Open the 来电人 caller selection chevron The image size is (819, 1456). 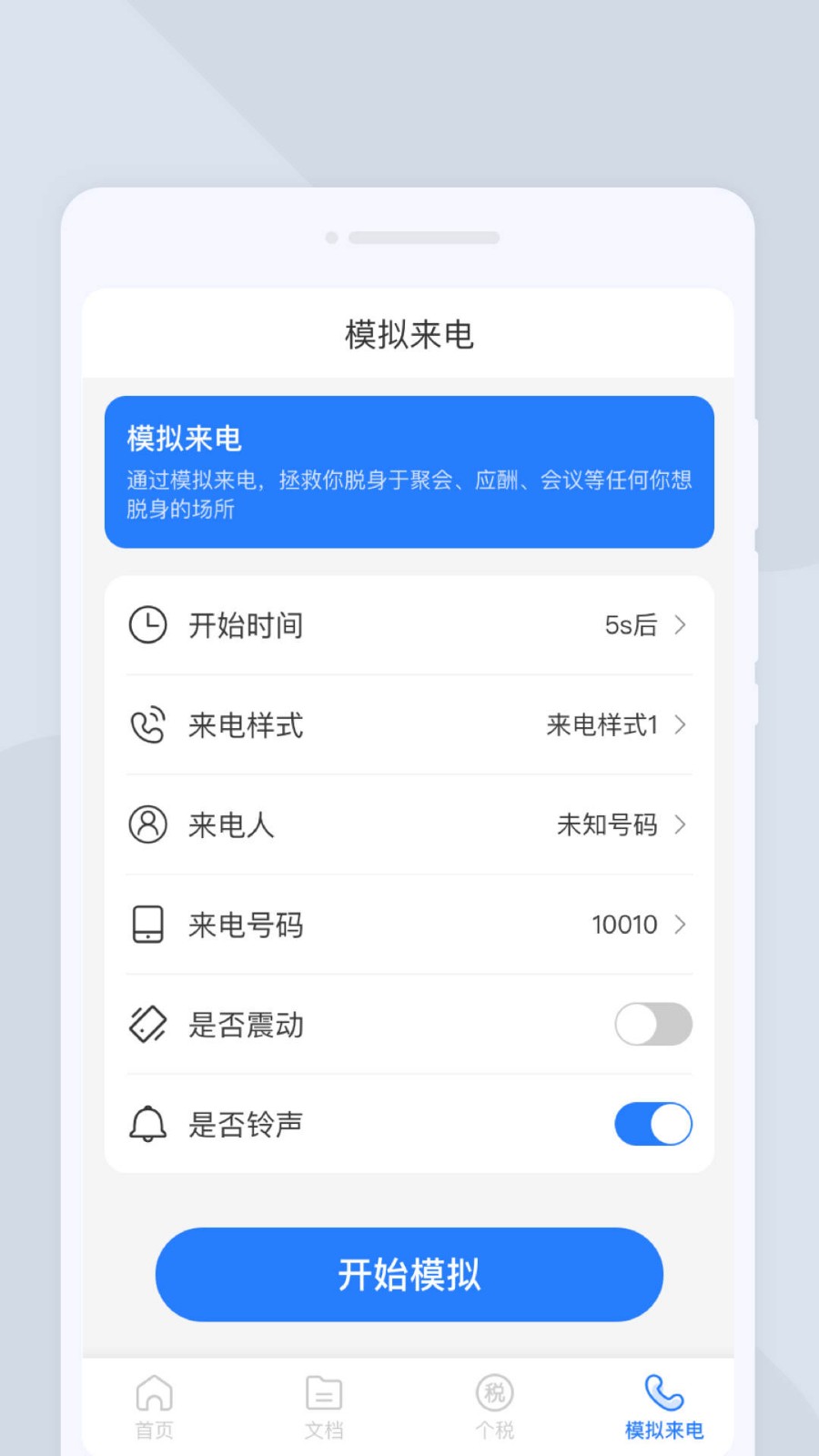[x=680, y=825]
